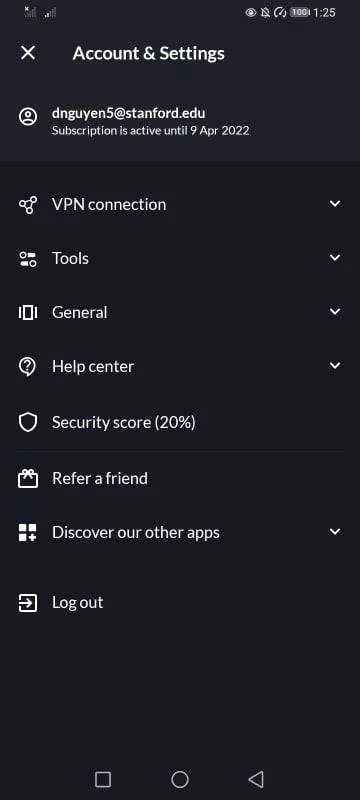Image resolution: width=360 pixels, height=800 pixels.
Task: Open Refer a friend
Action: pyautogui.click(x=180, y=479)
